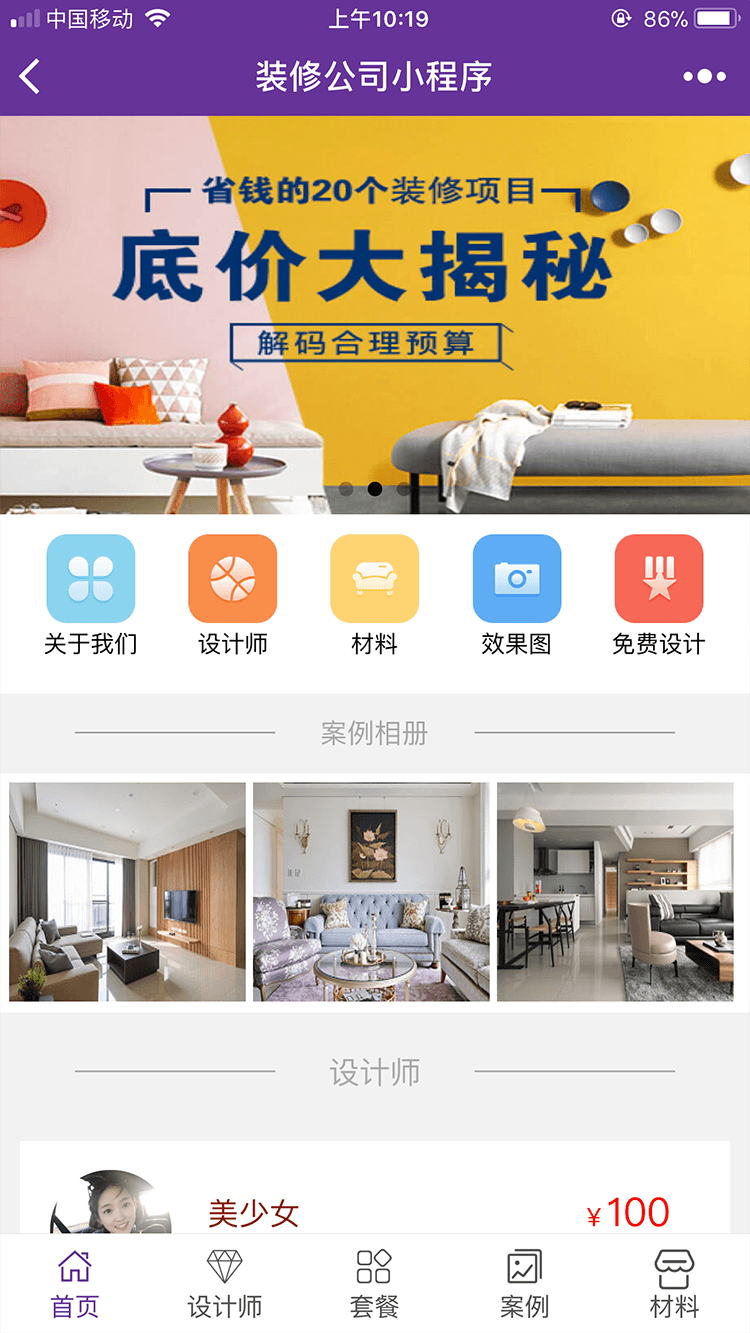Switch to the 案例 tab
750x1333 pixels.
(525, 1284)
